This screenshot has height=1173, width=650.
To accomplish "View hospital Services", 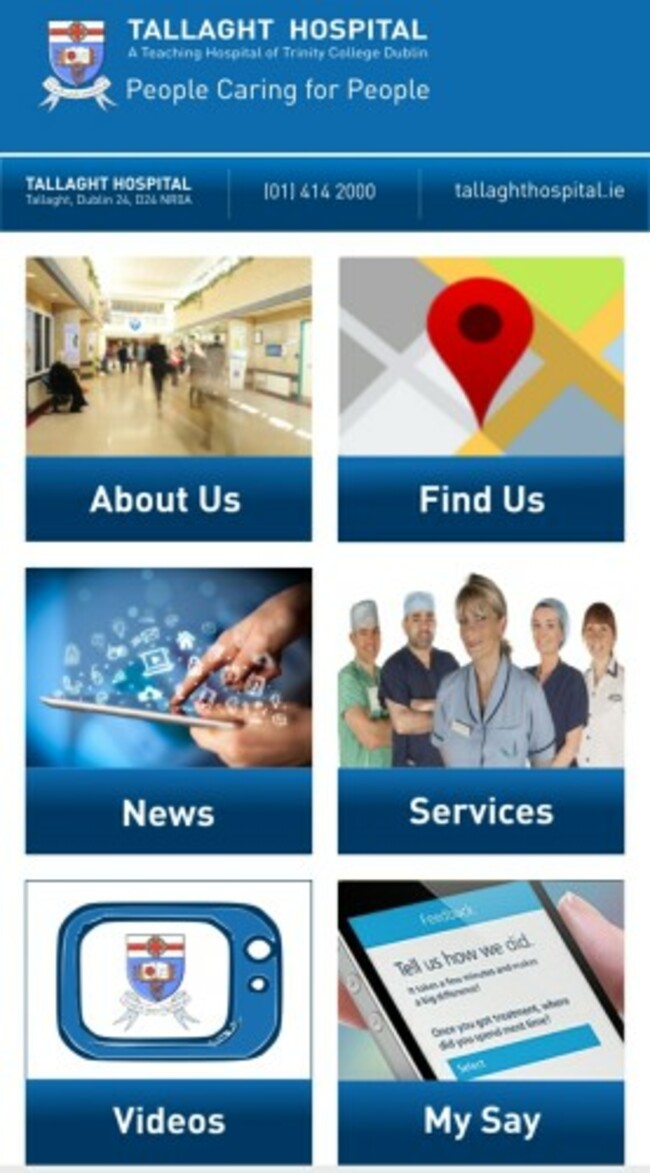I will click(x=481, y=710).
